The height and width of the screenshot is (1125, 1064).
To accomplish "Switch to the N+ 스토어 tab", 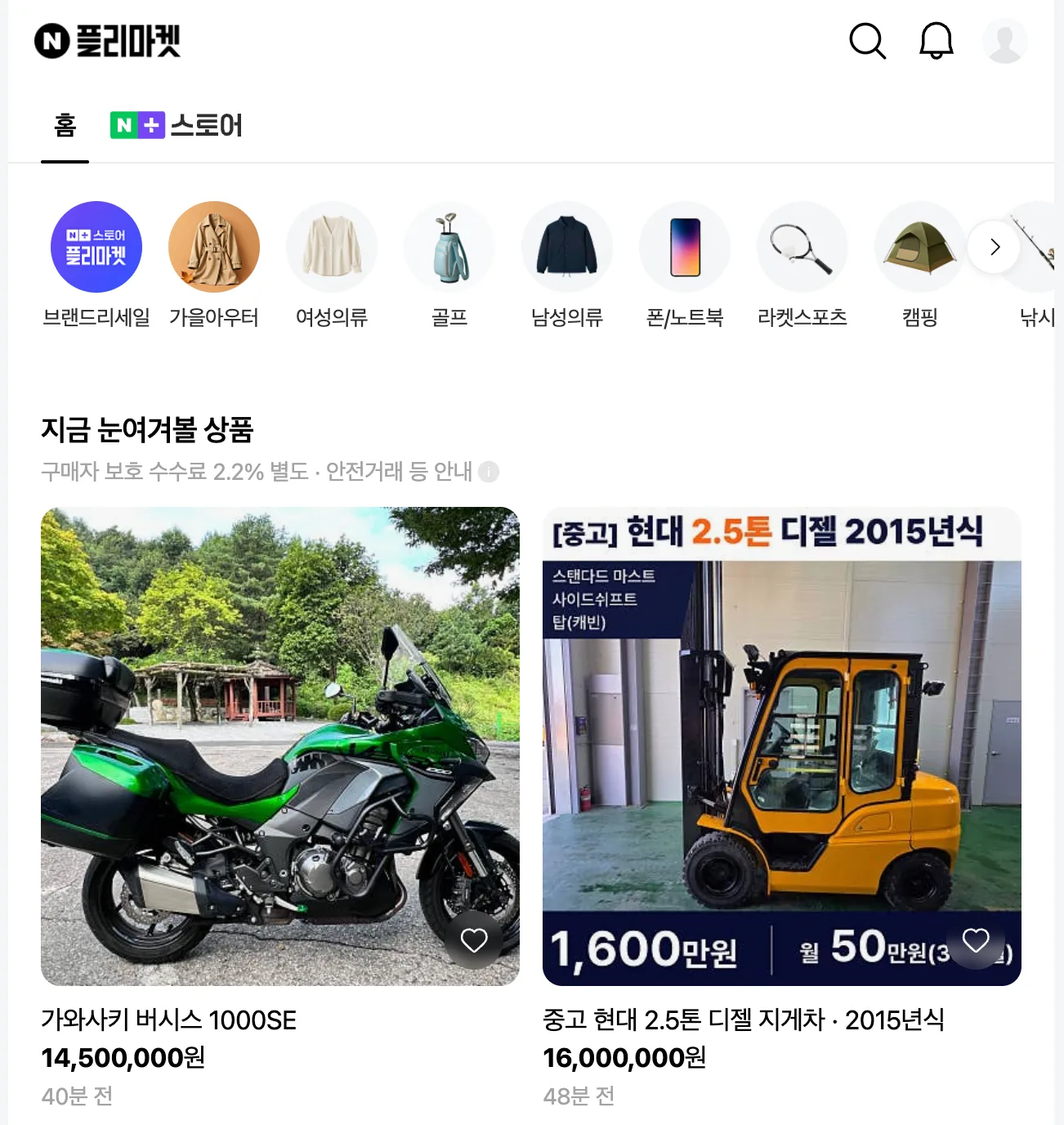I will (x=177, y=126).
